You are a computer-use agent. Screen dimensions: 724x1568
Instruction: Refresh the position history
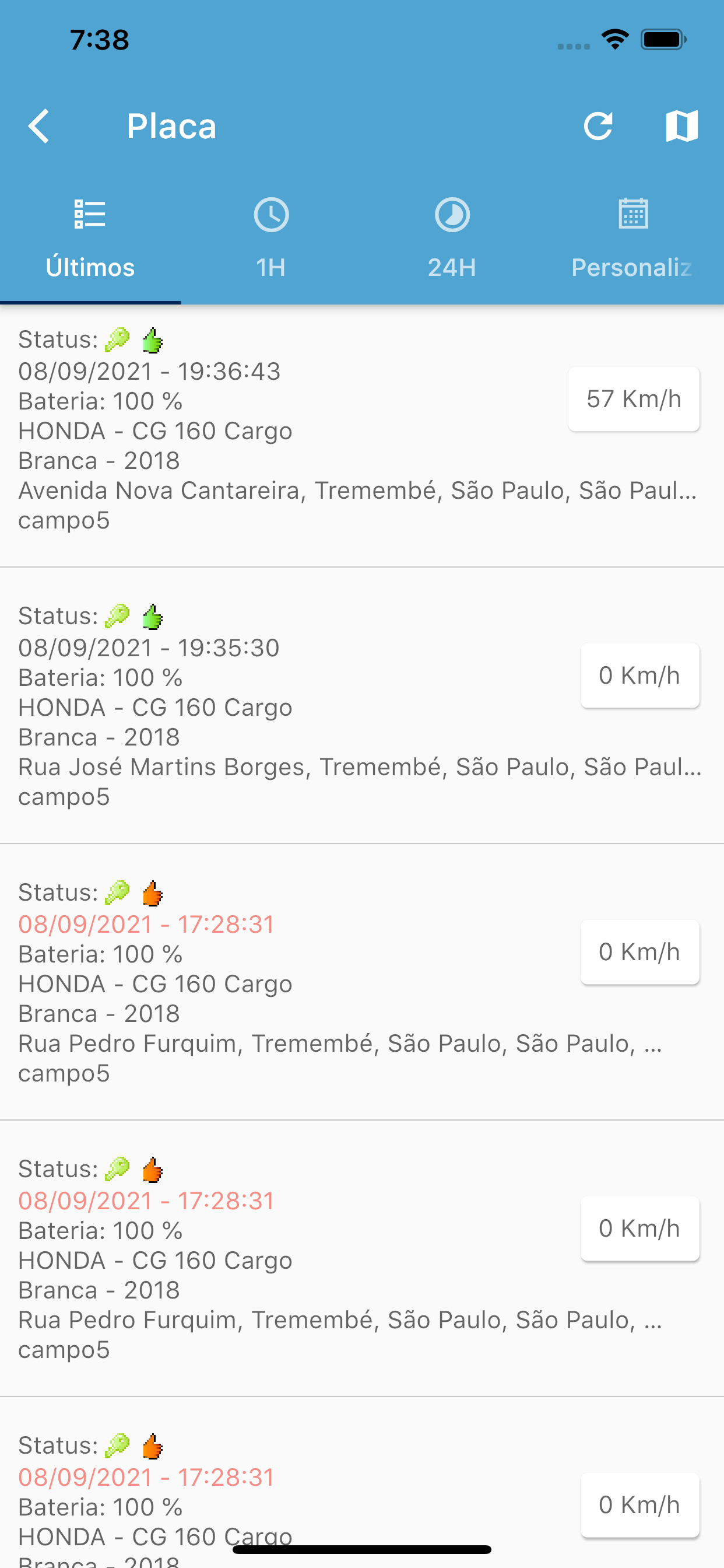[598, 126]
